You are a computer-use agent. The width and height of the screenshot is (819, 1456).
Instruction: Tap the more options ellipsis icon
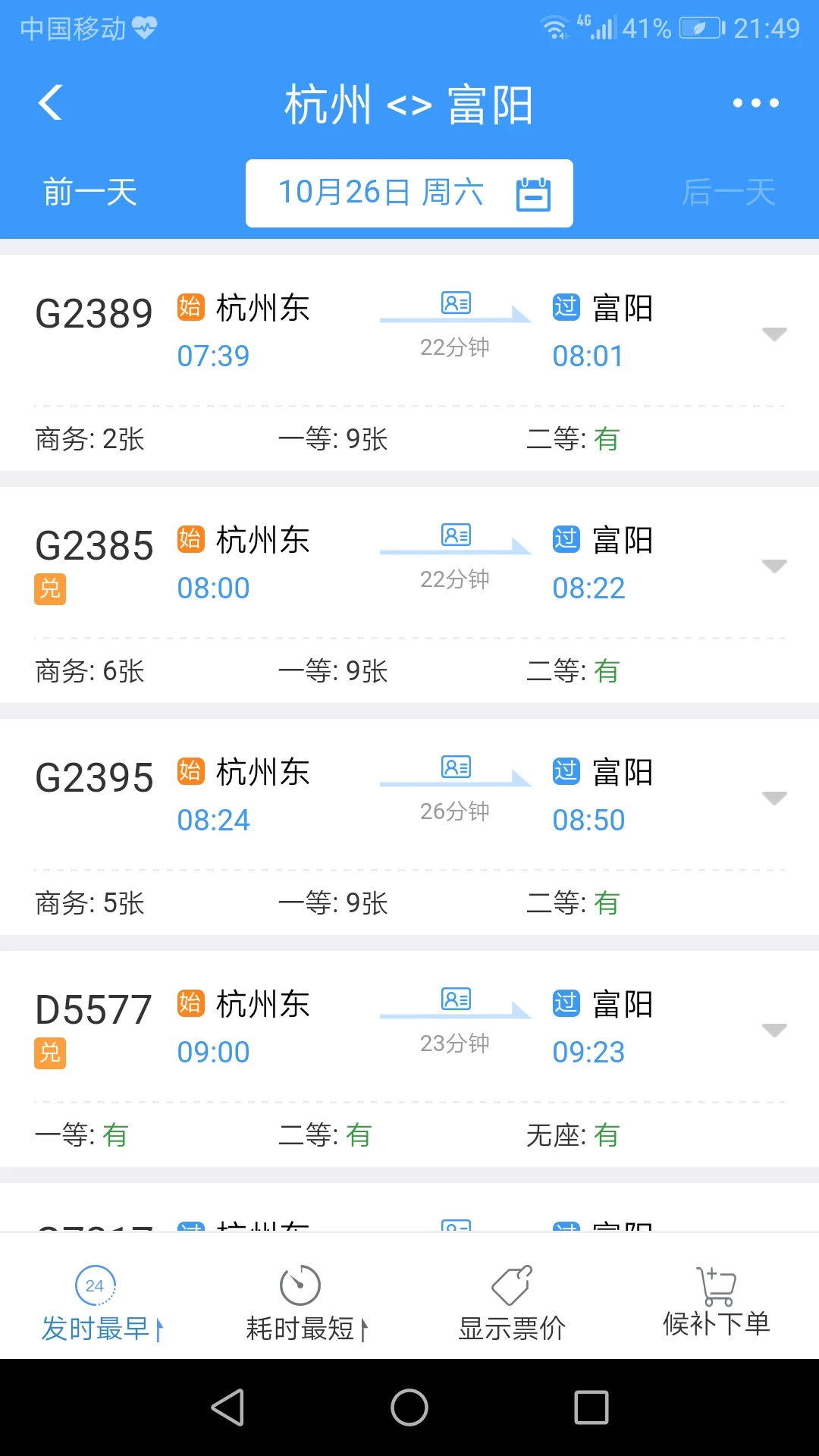point(755,102)
